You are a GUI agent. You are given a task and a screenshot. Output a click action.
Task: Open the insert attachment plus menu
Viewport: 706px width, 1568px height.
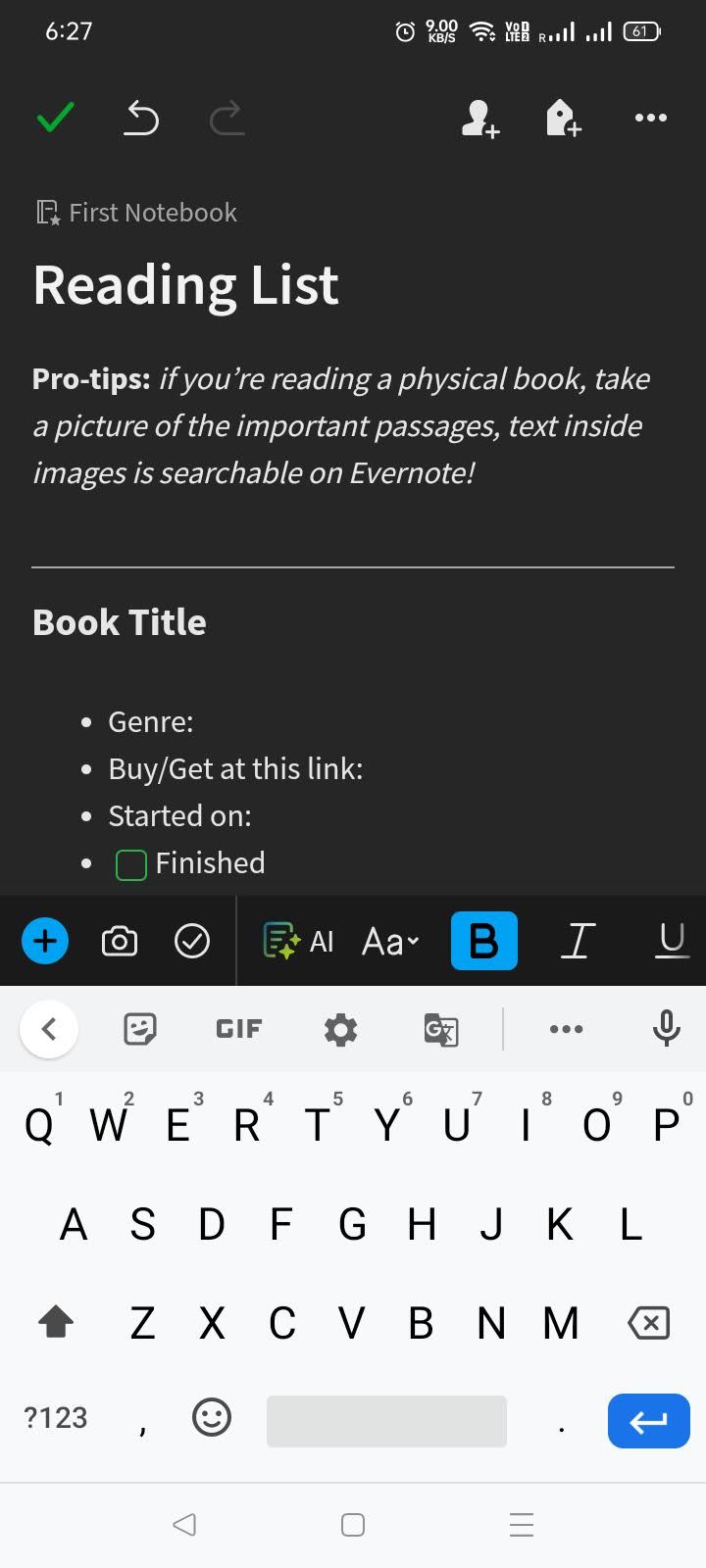pyautogui.click(x=43, y=941)
